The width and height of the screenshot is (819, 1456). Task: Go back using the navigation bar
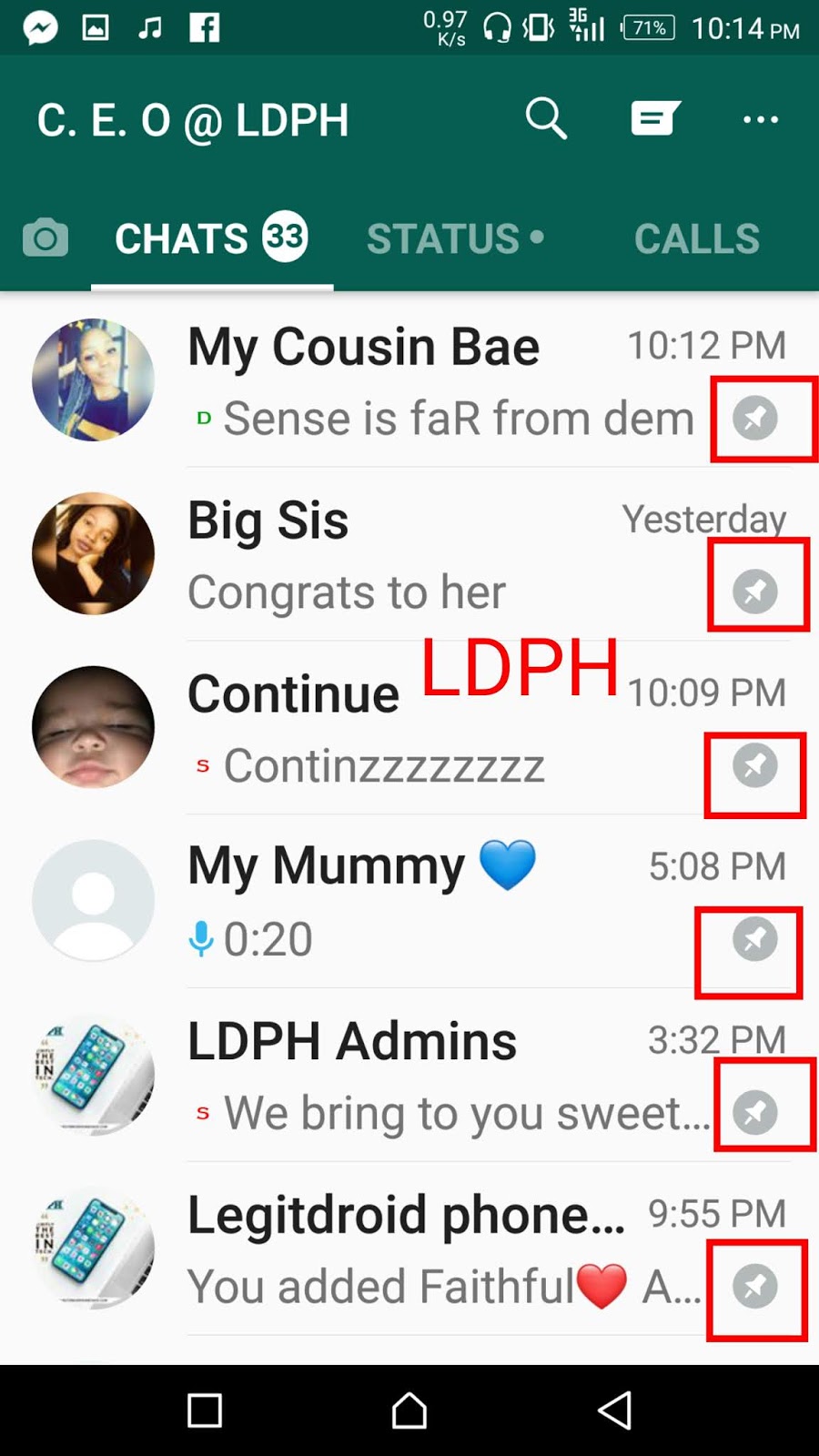pyautogui.click(x=615, y=1410)
